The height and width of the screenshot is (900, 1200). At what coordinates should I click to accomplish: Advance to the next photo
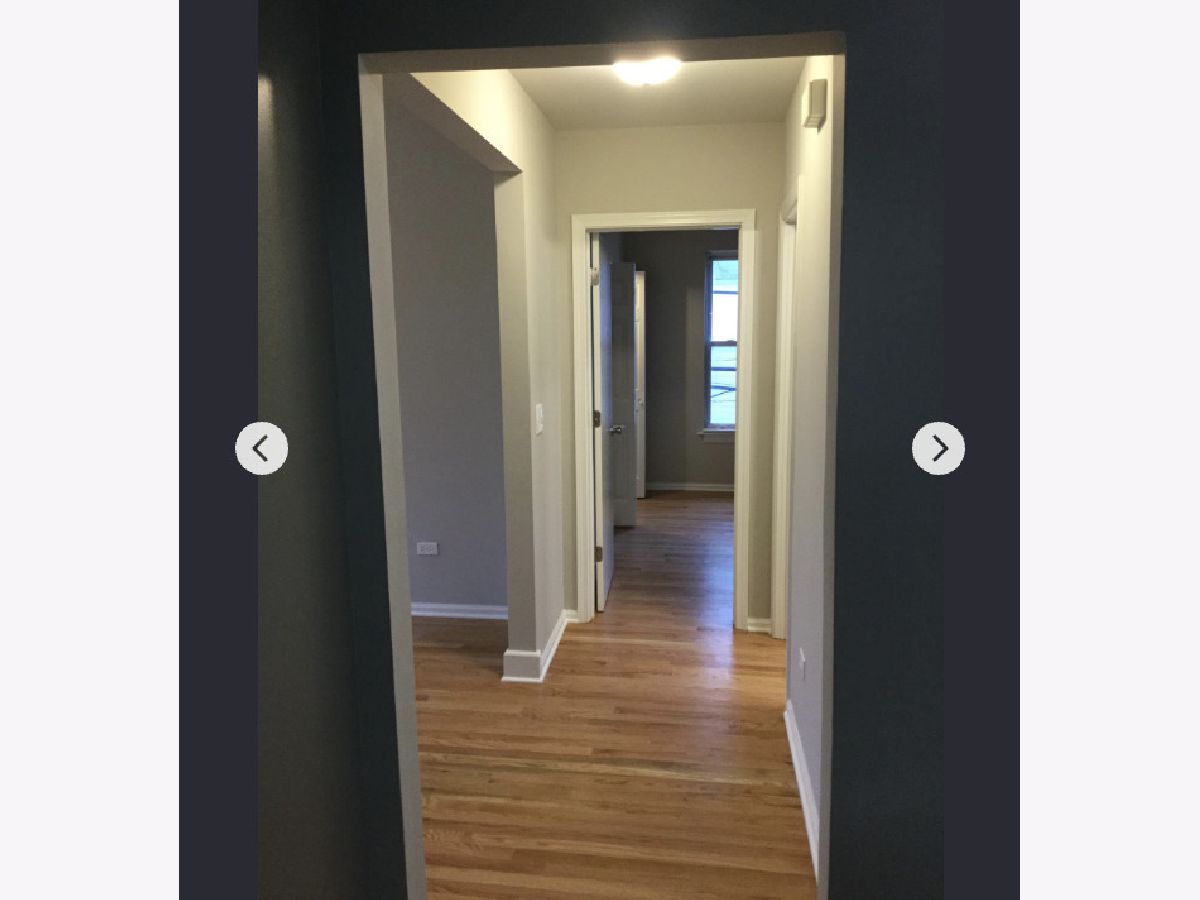click(x=938, y=448)
